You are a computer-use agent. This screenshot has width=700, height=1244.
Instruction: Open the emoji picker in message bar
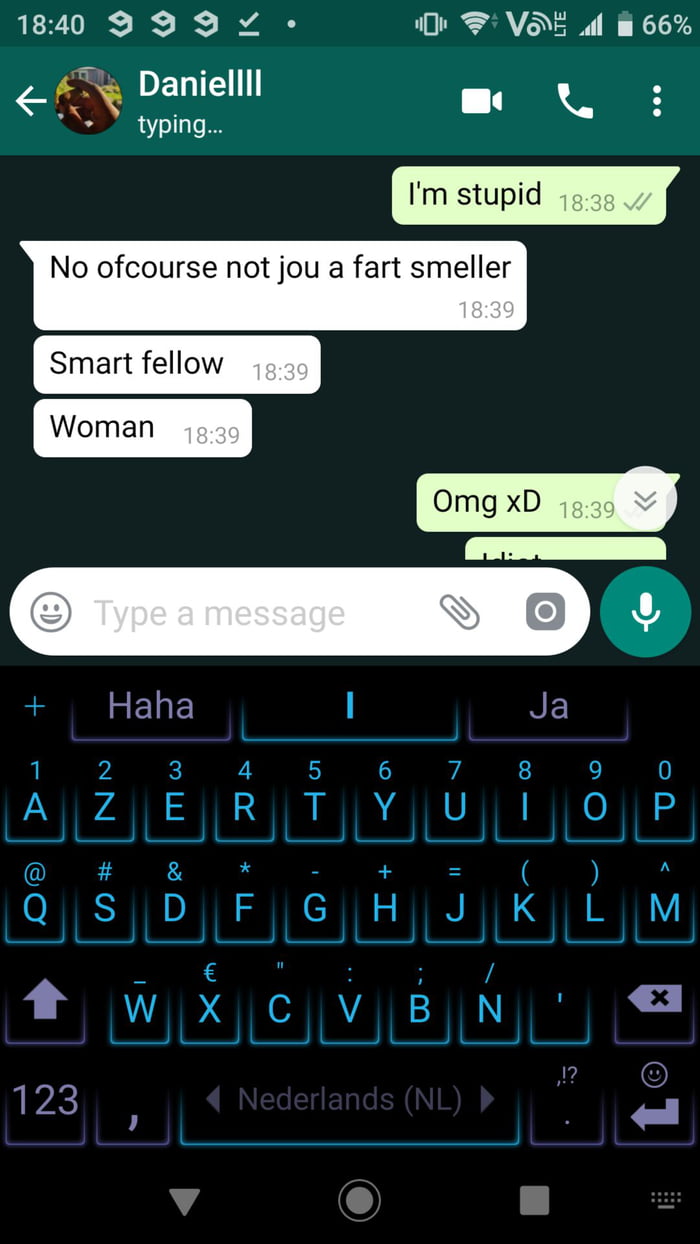tap(51, 612)
